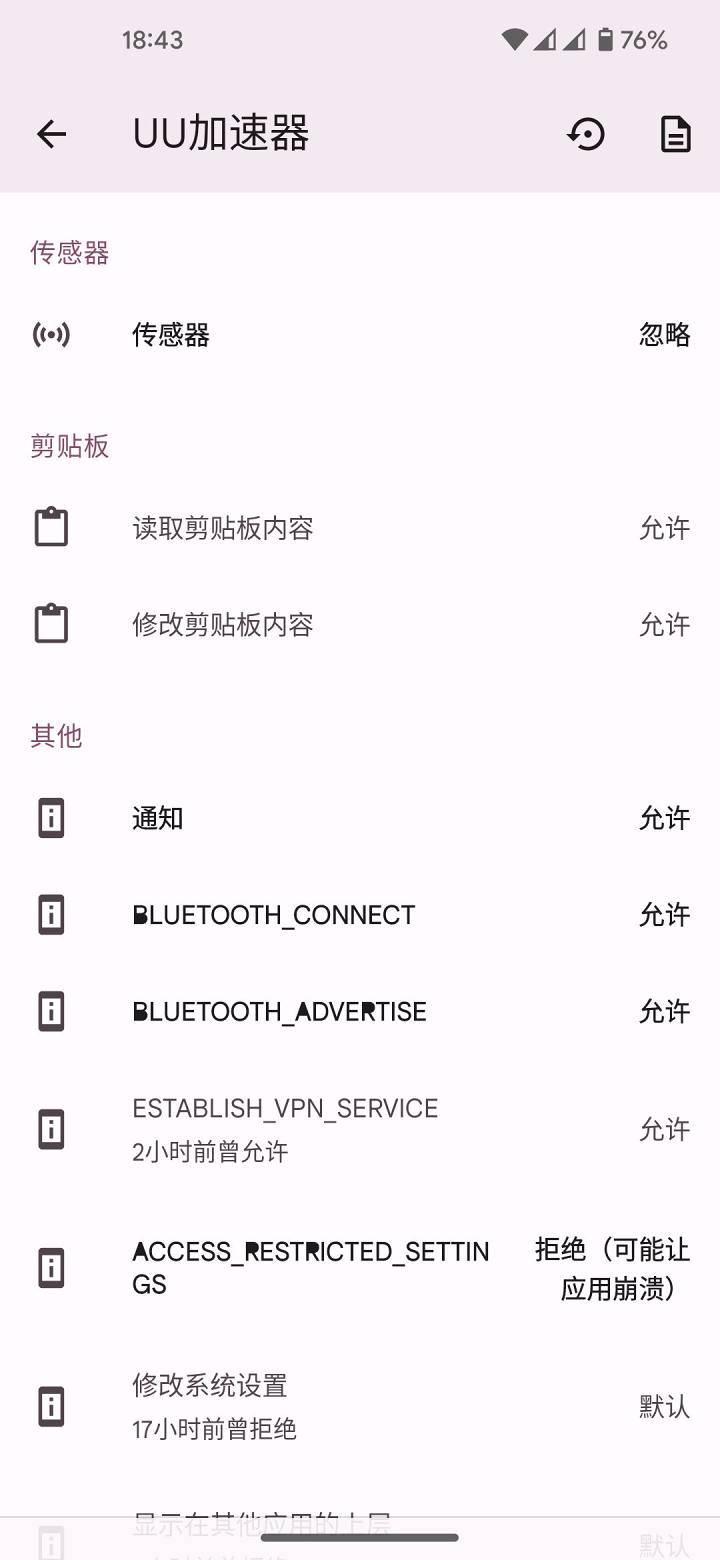Select the BLUETOOTH_CONNECT row
The height and width of the screenshot is (1560, 720).
360,915
